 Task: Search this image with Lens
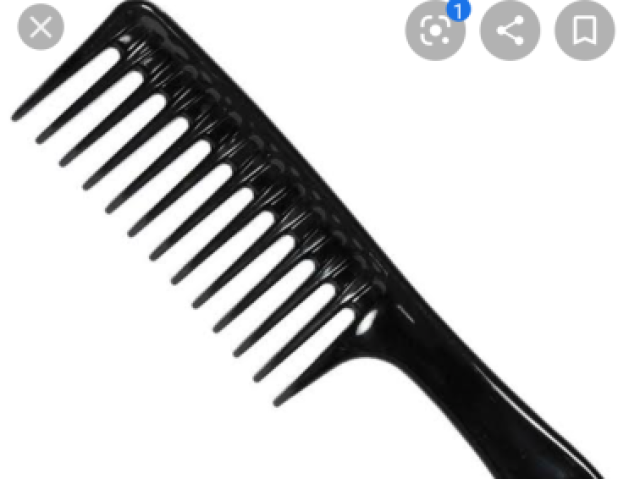click(x=435, y=31)
